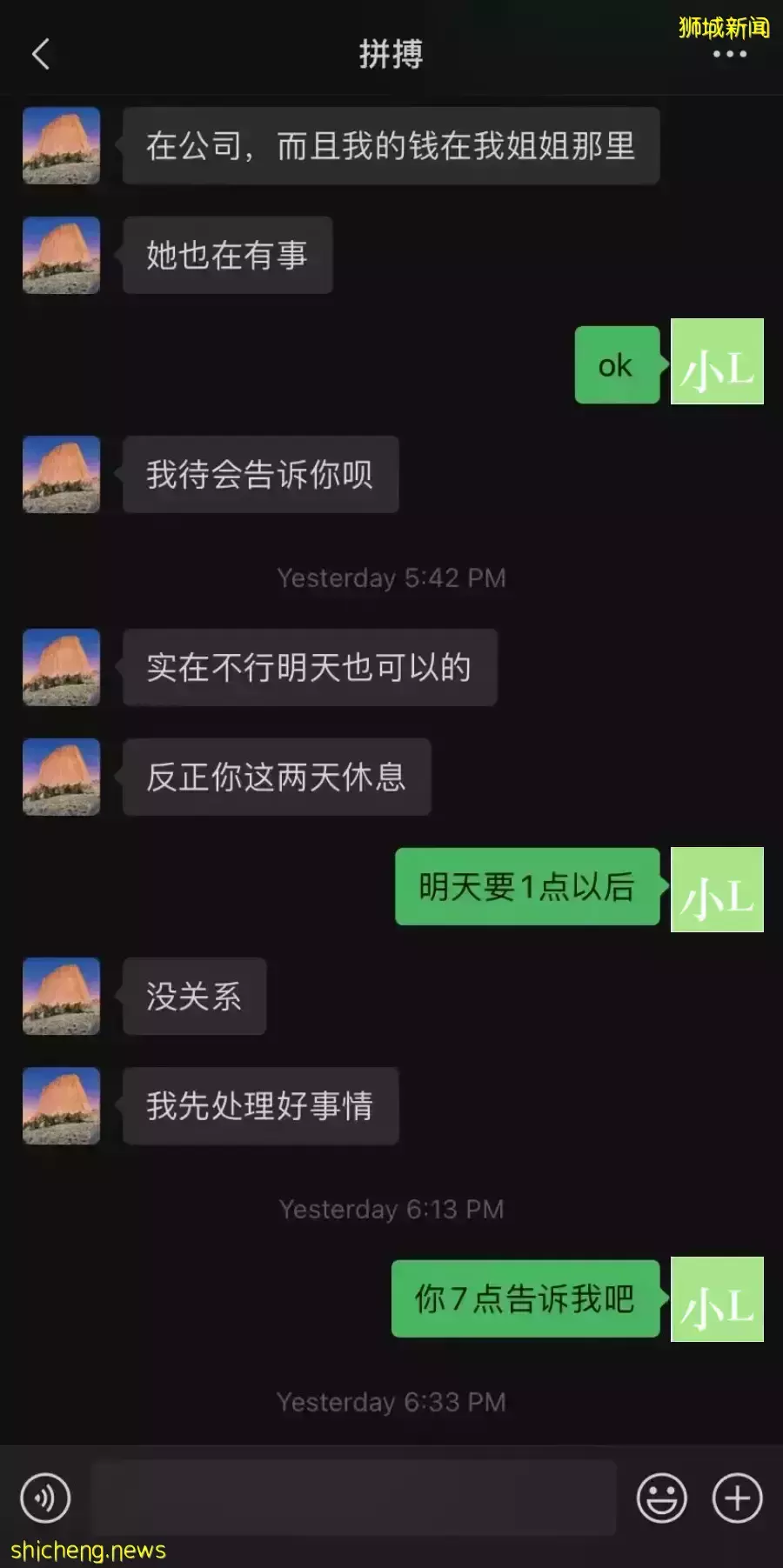Open 小L avatar next to ok message
The width and height of the screenshot is (783, 1568).
pos(717,361)
